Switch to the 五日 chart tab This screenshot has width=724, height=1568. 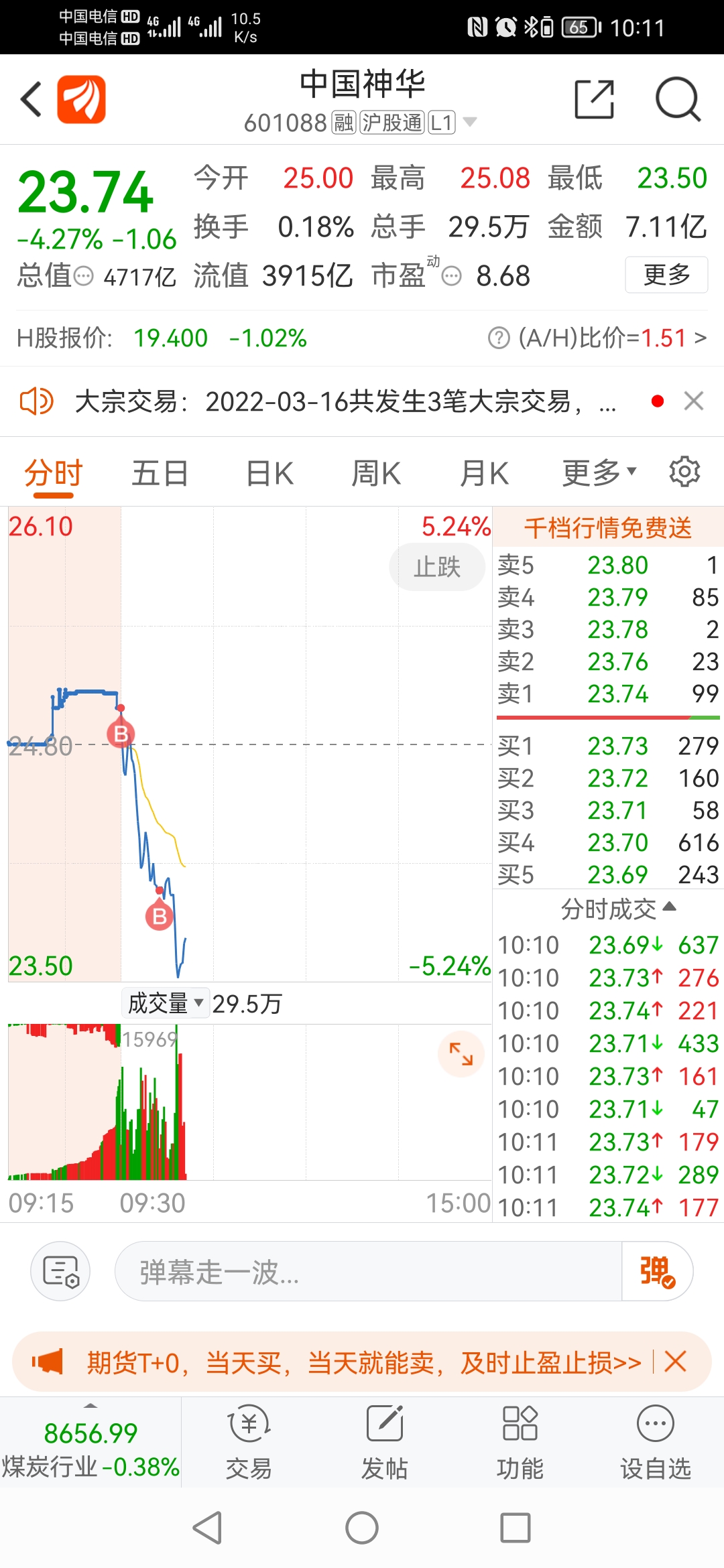[160, 474]
